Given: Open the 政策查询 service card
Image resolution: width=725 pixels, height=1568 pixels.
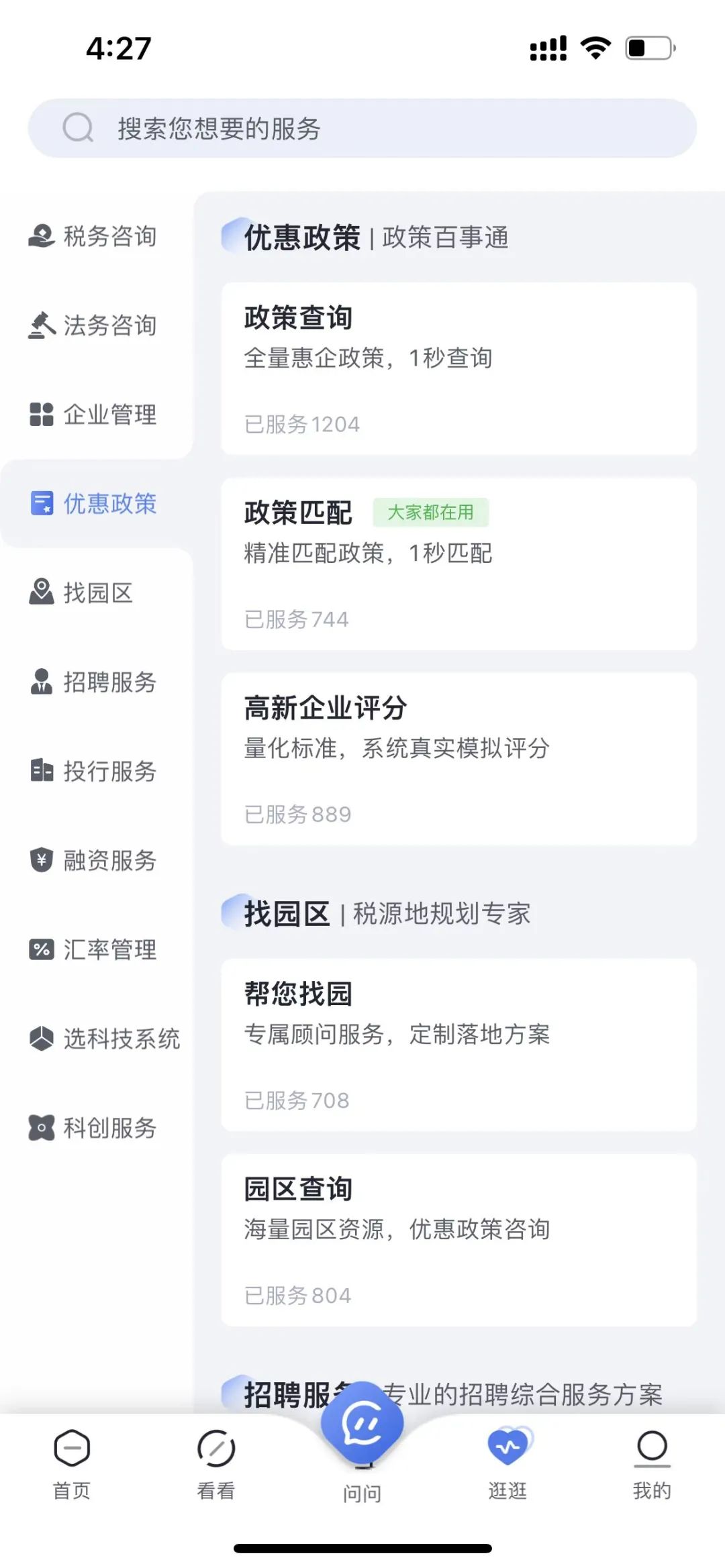Looking at the screenshot, I should point(459,369).
